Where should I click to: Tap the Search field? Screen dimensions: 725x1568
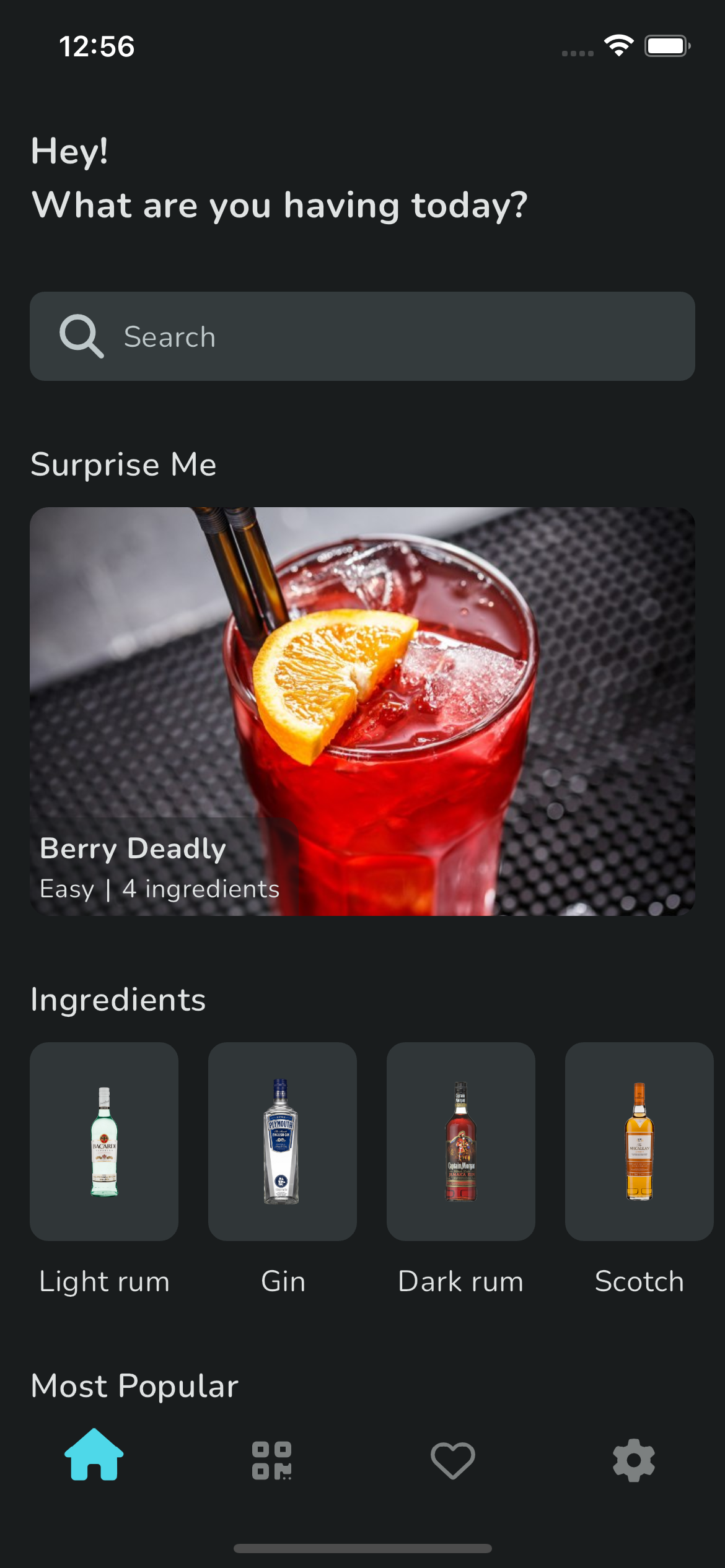pos(362,336)
